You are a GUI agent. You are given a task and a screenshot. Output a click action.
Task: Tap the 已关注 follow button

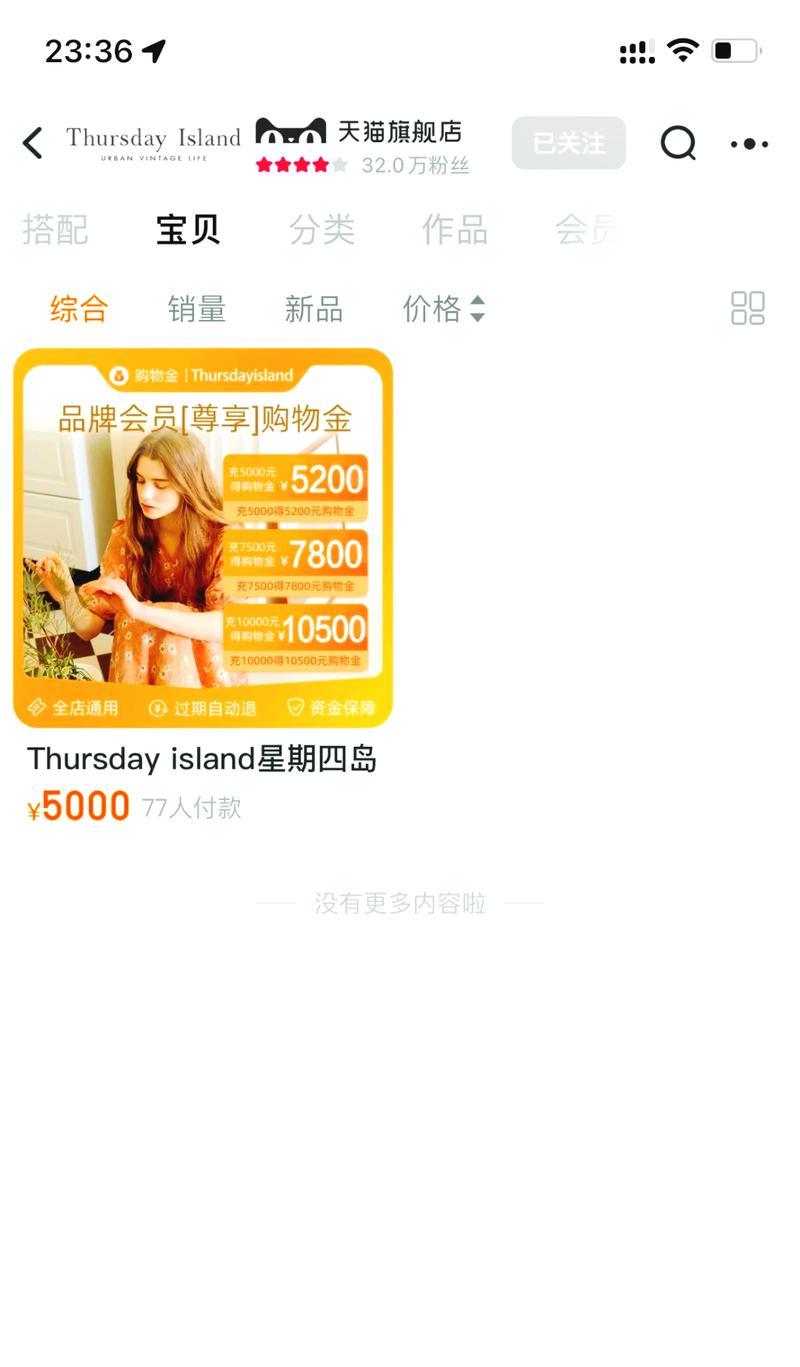[568, 143]
